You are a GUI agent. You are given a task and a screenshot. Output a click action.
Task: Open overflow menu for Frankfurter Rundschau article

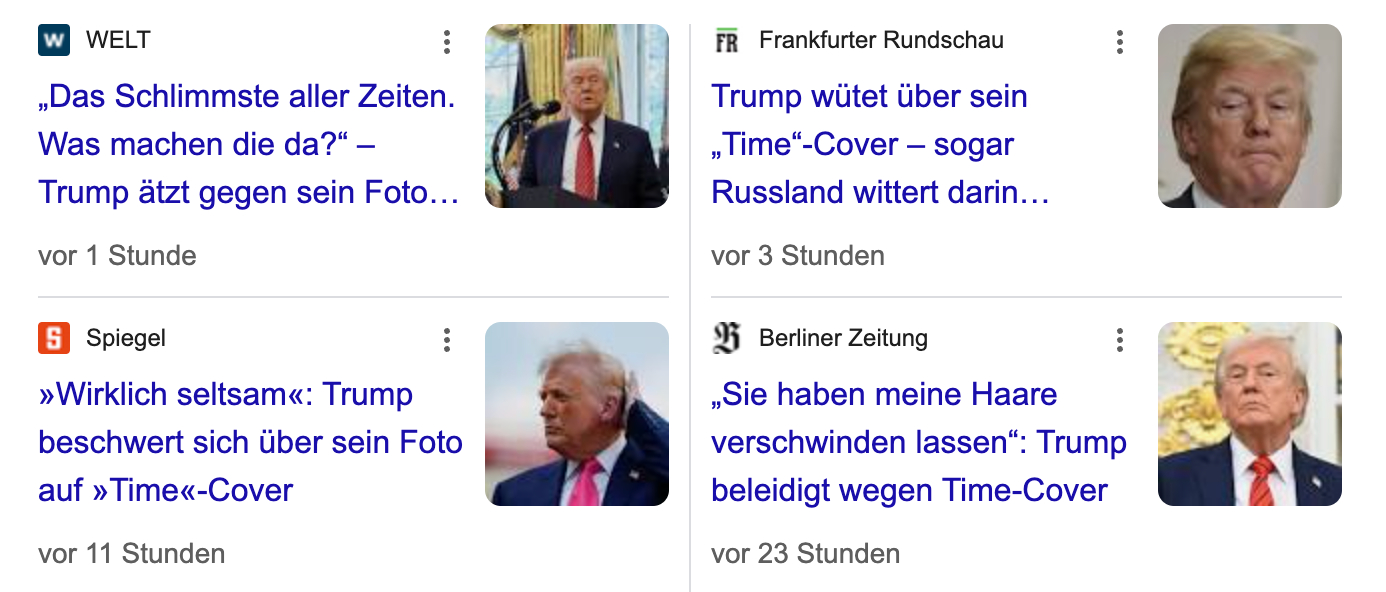click(x=1120, y=42)
